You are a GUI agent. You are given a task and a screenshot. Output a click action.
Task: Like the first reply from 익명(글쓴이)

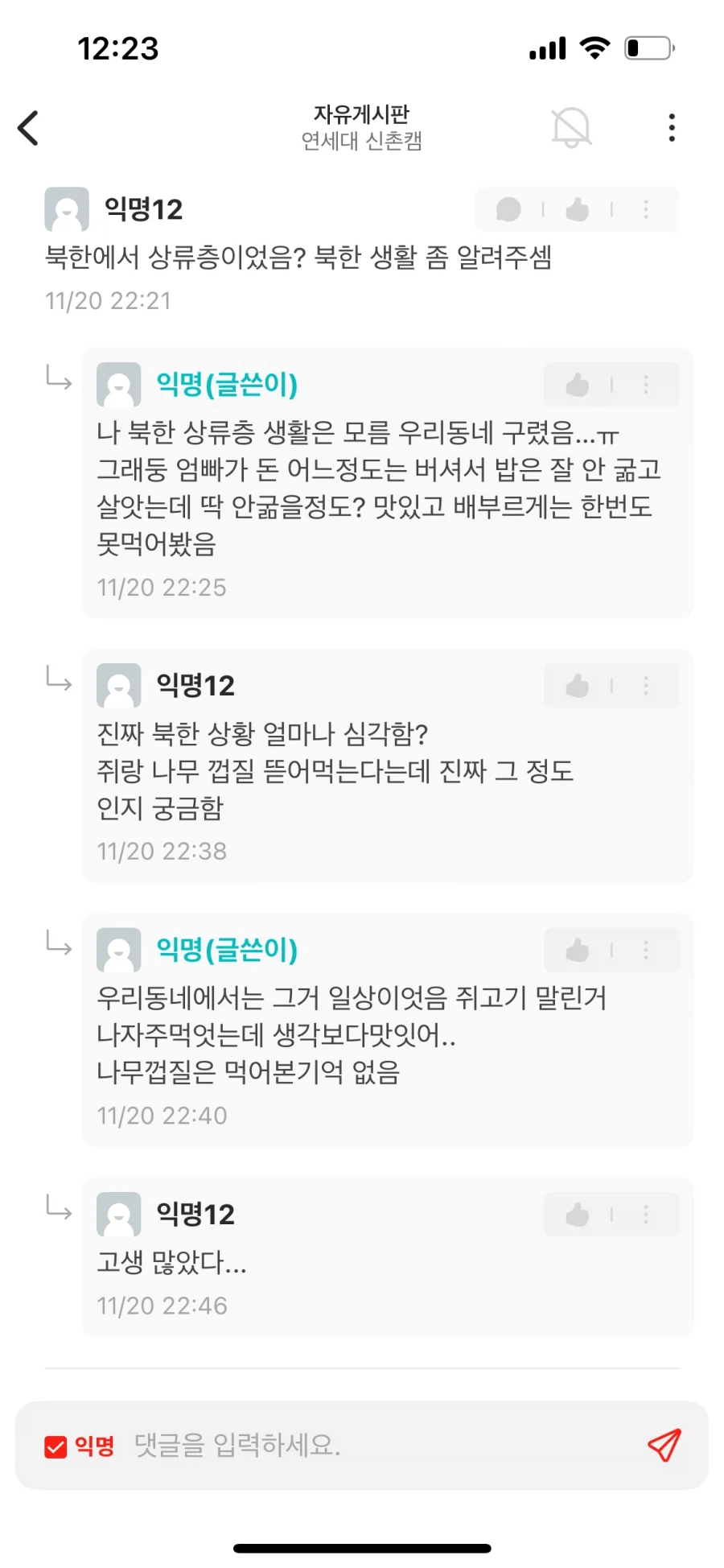click(576, 385)
